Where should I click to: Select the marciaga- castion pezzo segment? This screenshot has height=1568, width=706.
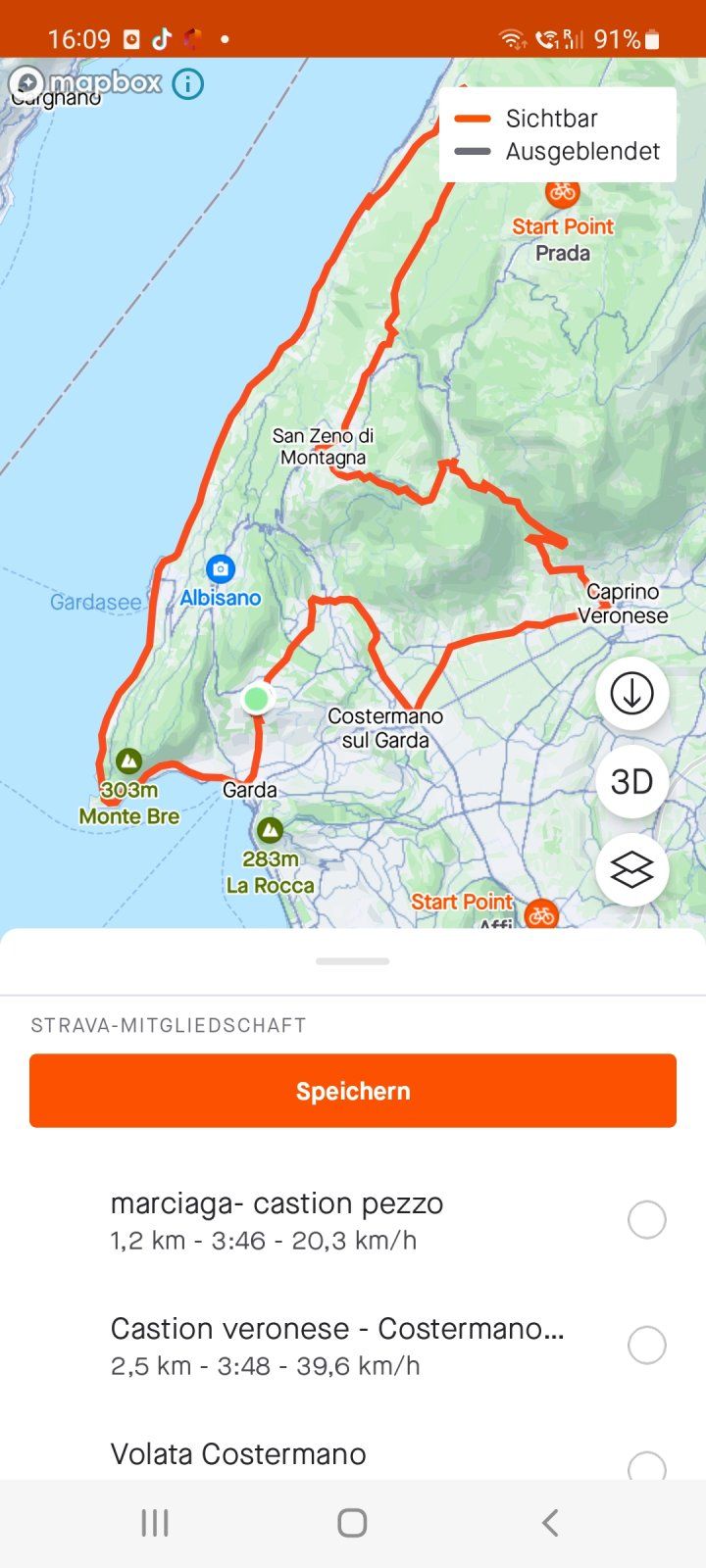646,1220
